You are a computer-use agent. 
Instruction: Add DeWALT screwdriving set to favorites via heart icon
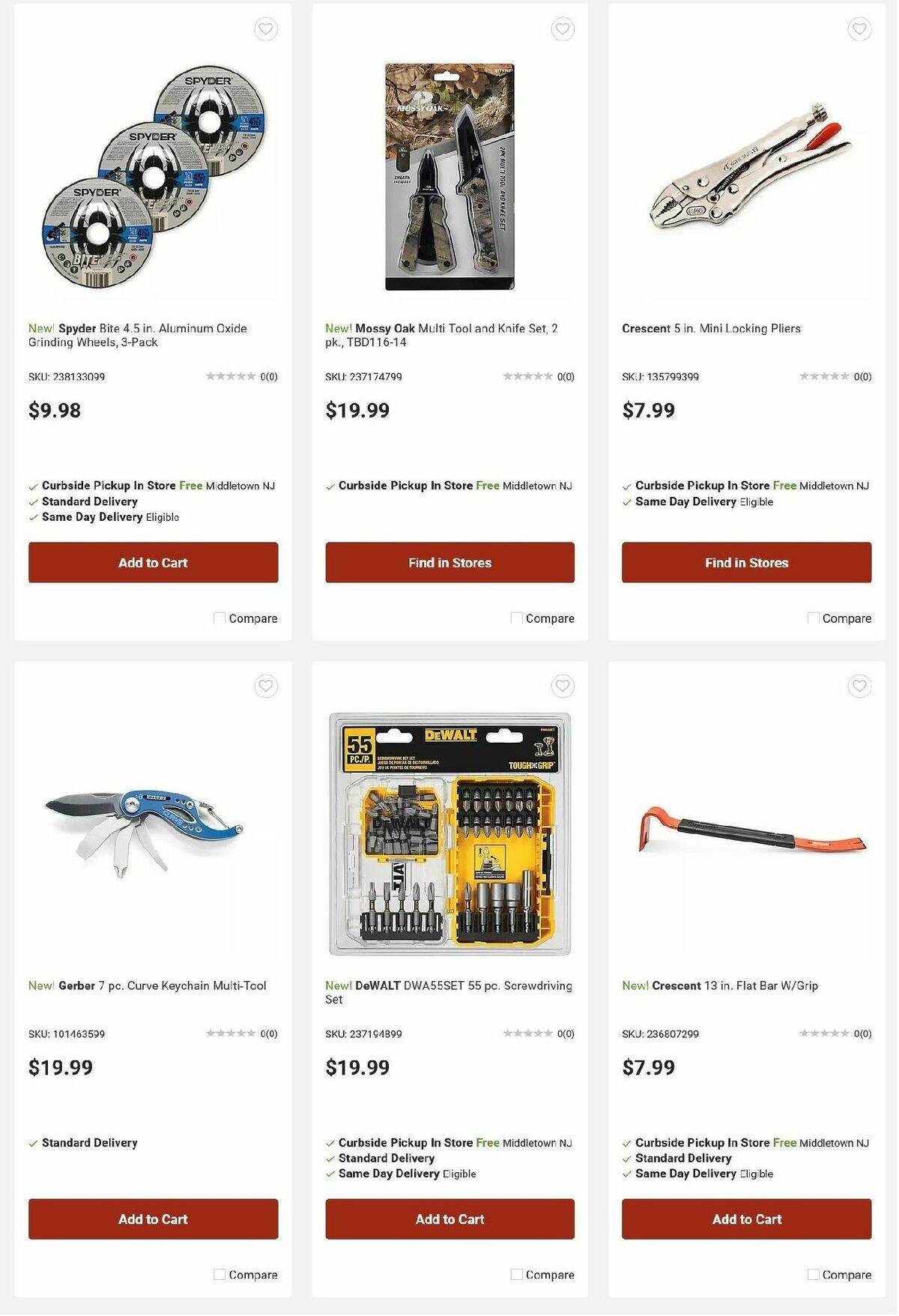tap(561, 686)
